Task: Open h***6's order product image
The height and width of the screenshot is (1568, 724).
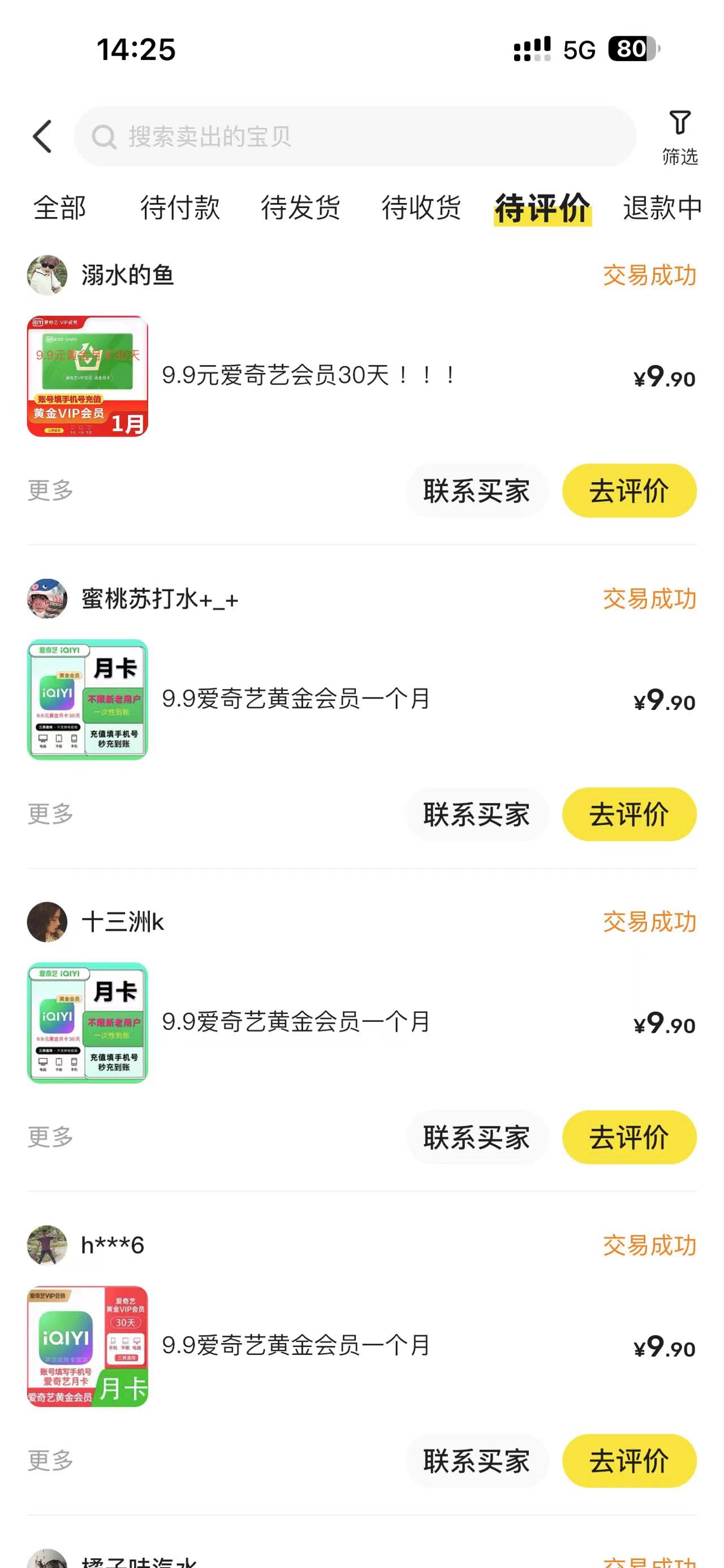Action: [88, 1346]
